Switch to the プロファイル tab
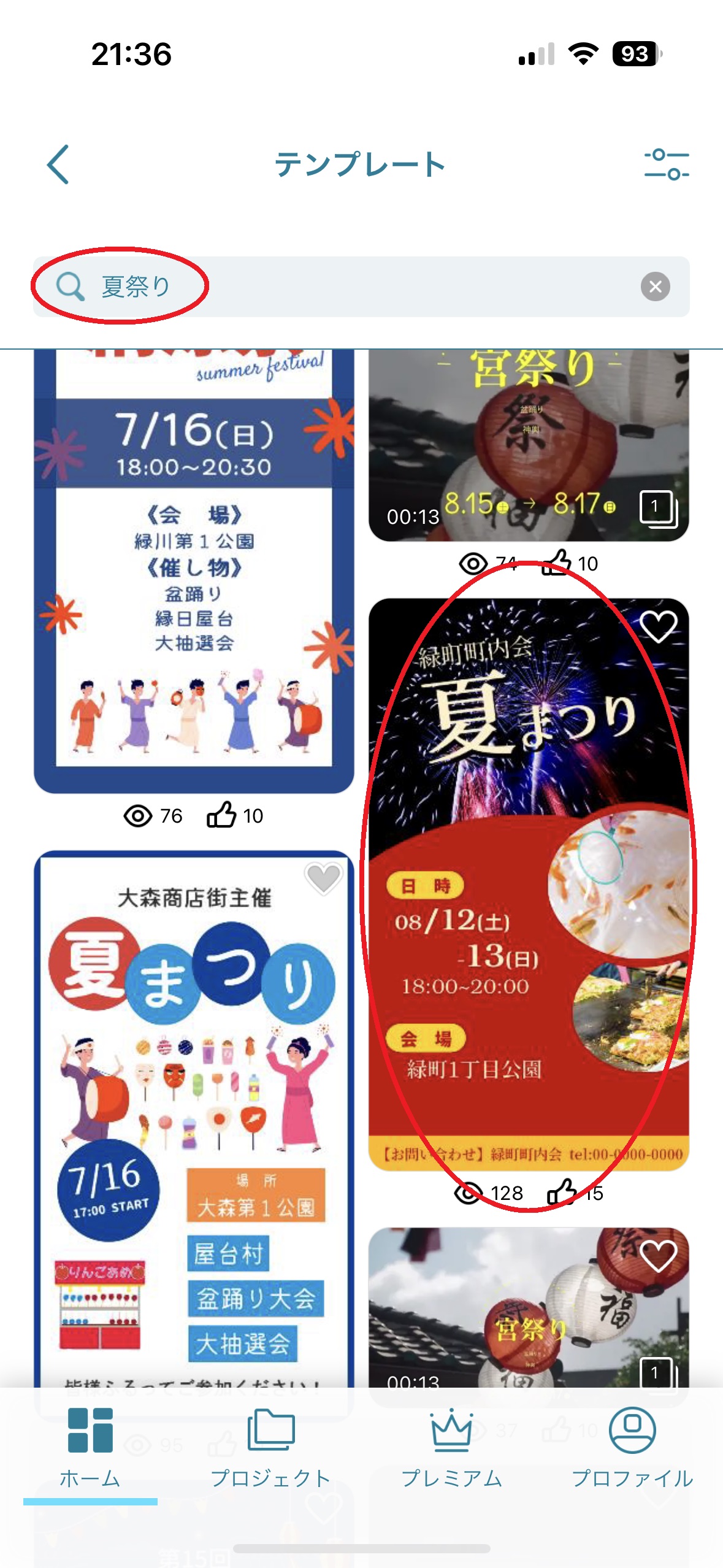The height and width of the screenshot is (1568, 723). (x=632, y=1448)
